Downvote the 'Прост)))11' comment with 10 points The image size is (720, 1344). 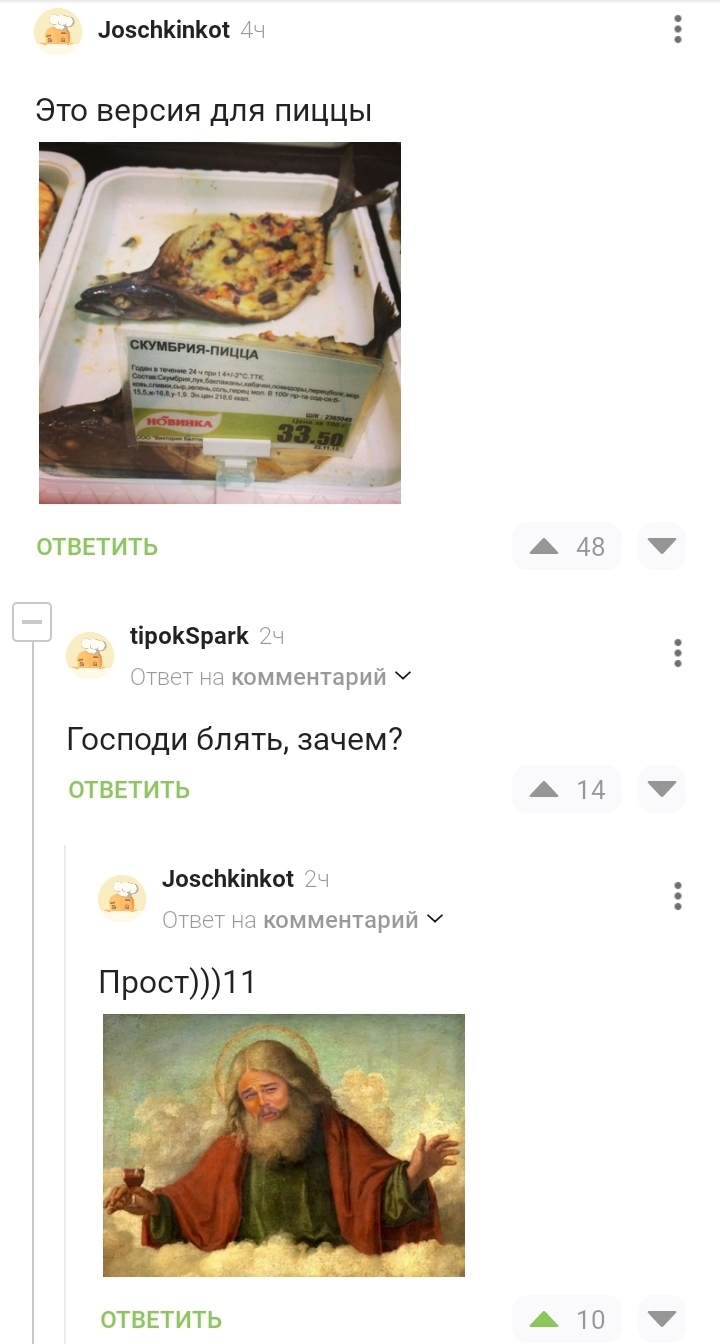[x=662, y=1318]
